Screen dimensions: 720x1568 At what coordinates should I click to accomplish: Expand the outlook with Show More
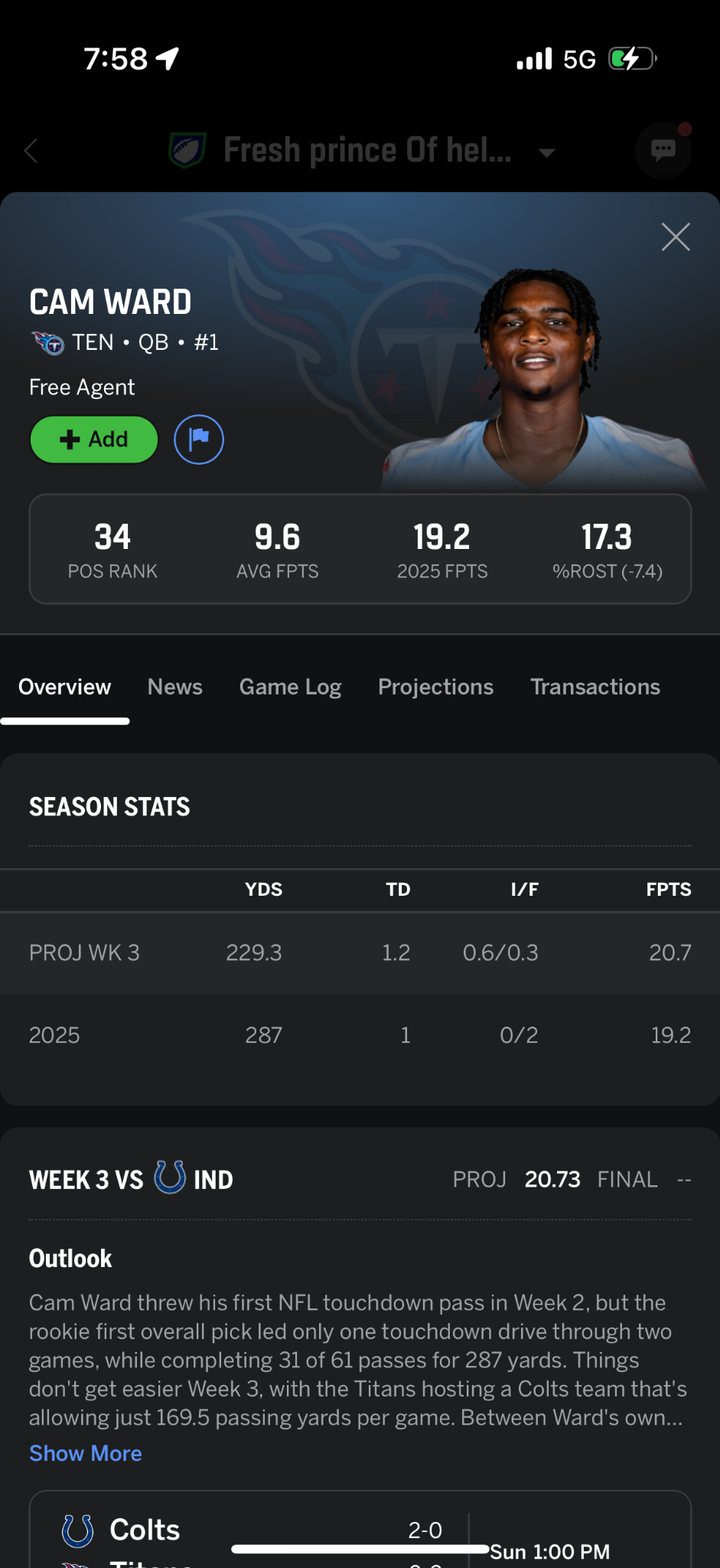(x=86, y=1453)
